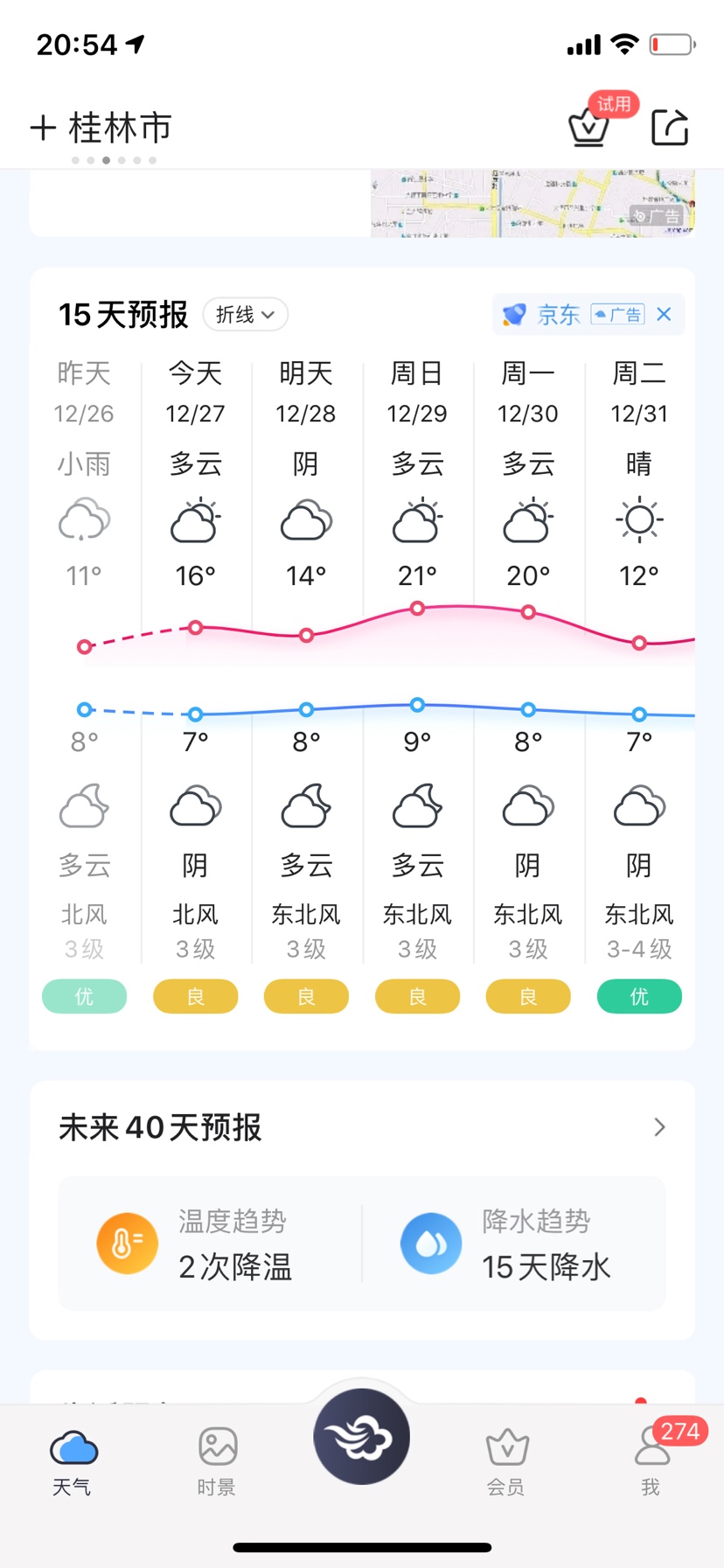Viewport: 724px width, 1568px height.
Task: Open 降水趋势 precipitation trend card
Action: tap(514, 1244)
